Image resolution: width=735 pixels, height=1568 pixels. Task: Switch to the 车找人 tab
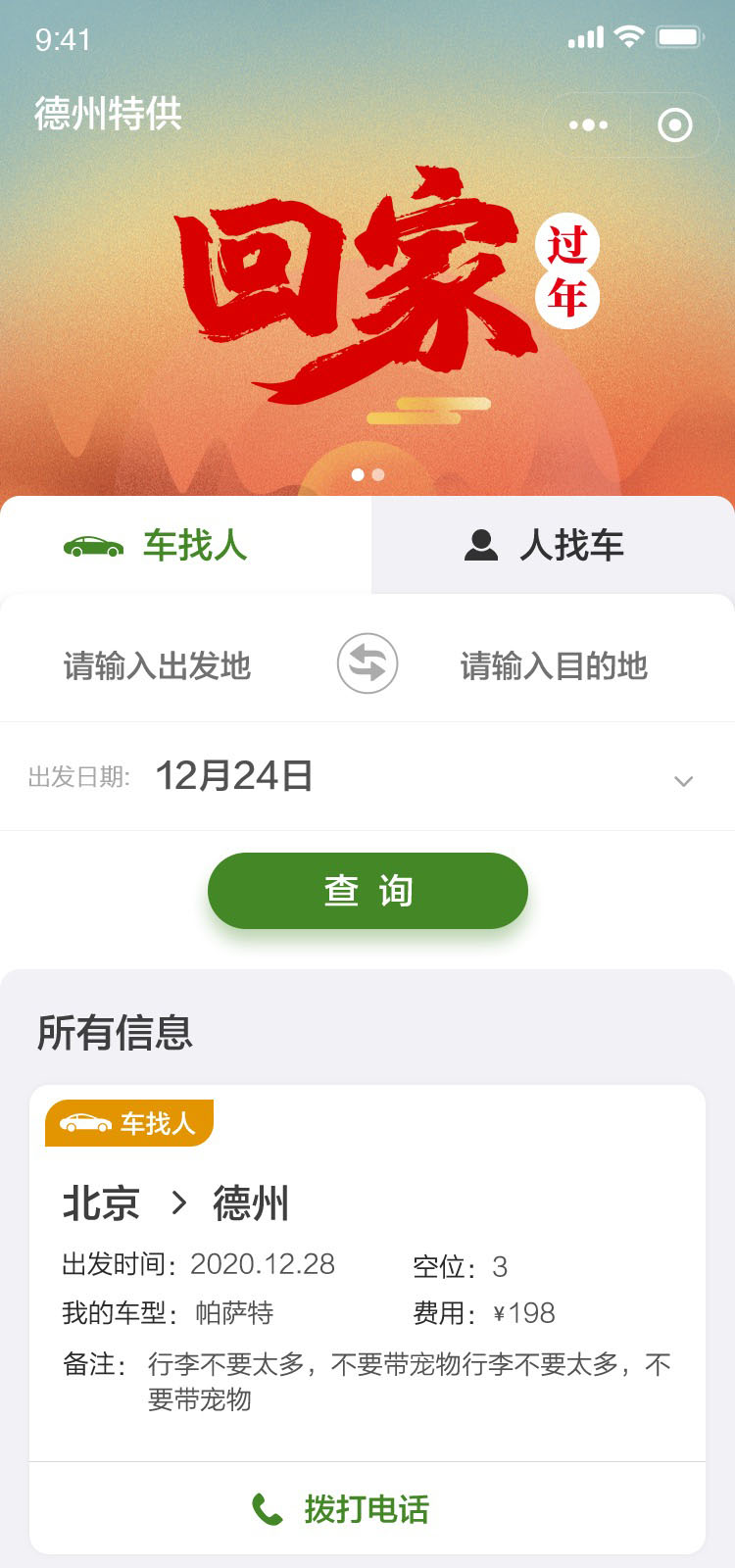click(186, 545)
